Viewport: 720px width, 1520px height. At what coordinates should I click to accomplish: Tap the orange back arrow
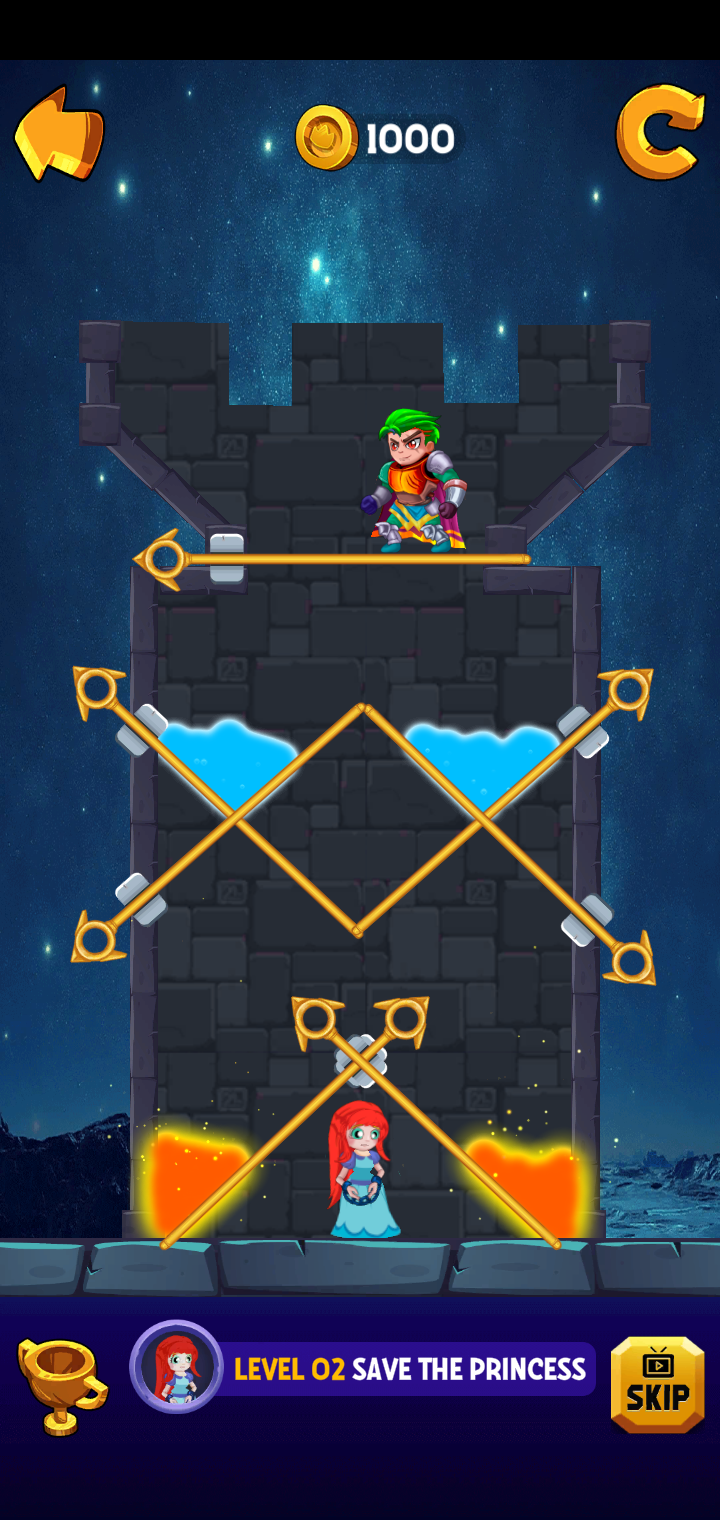coord(59,135)
